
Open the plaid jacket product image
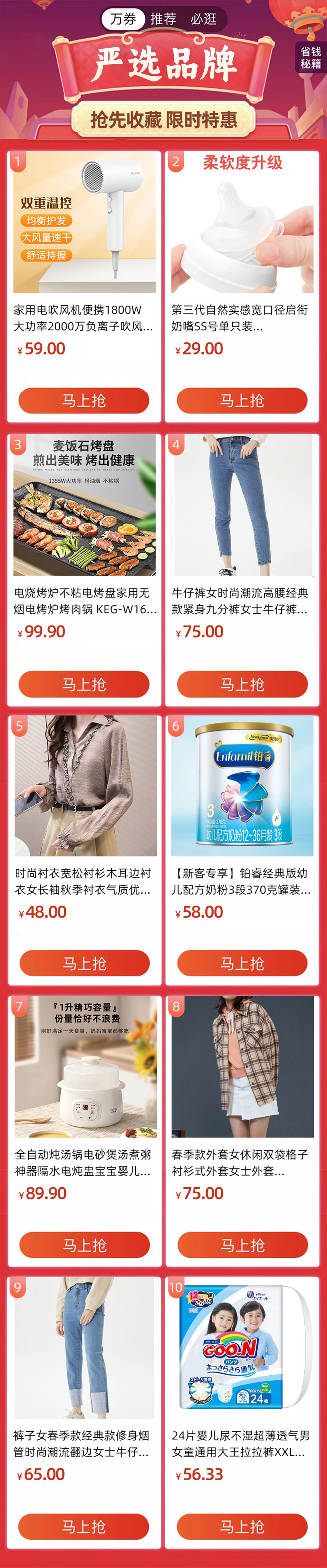coord(242,1067)
